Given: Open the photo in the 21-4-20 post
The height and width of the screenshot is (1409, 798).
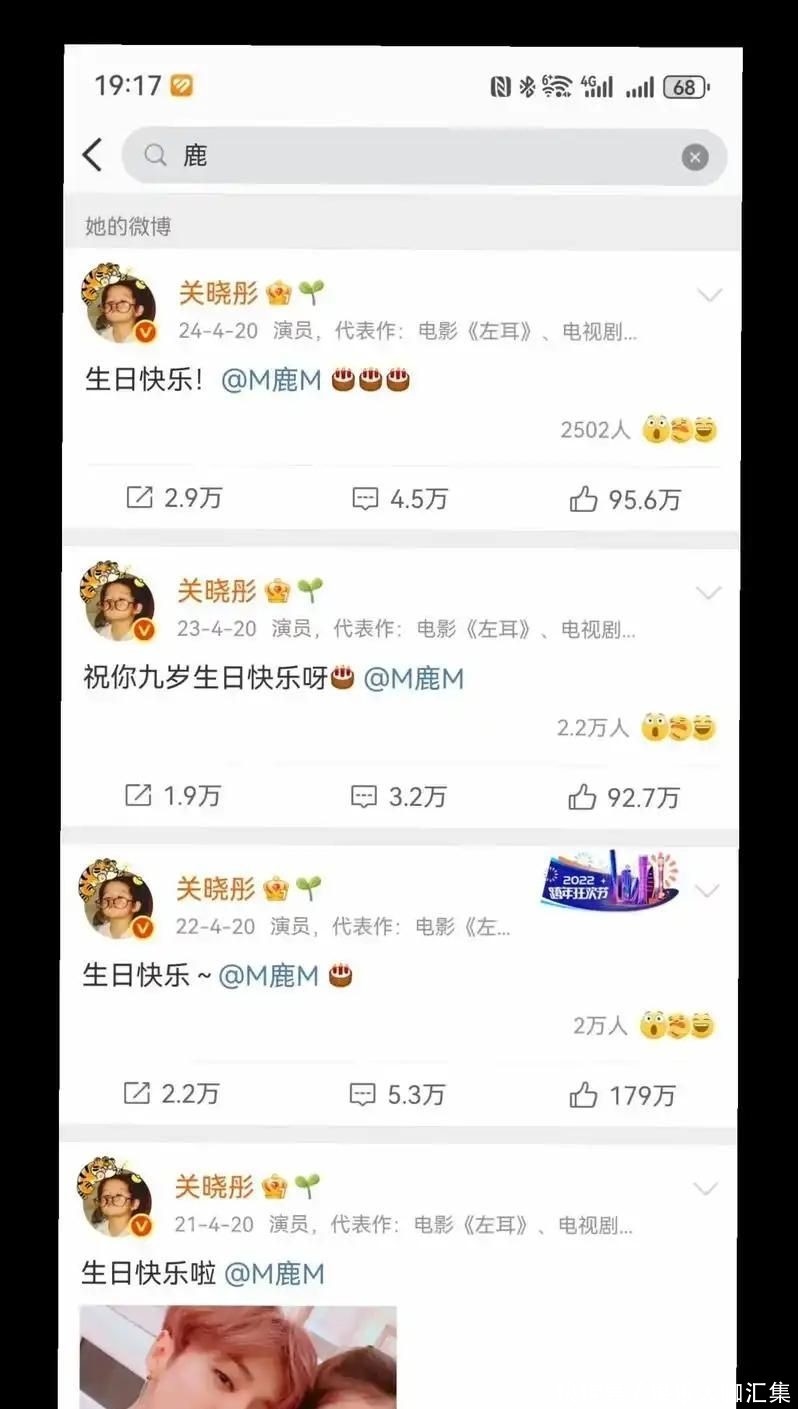Looking at the screenshot, I should click(238, 1356).
